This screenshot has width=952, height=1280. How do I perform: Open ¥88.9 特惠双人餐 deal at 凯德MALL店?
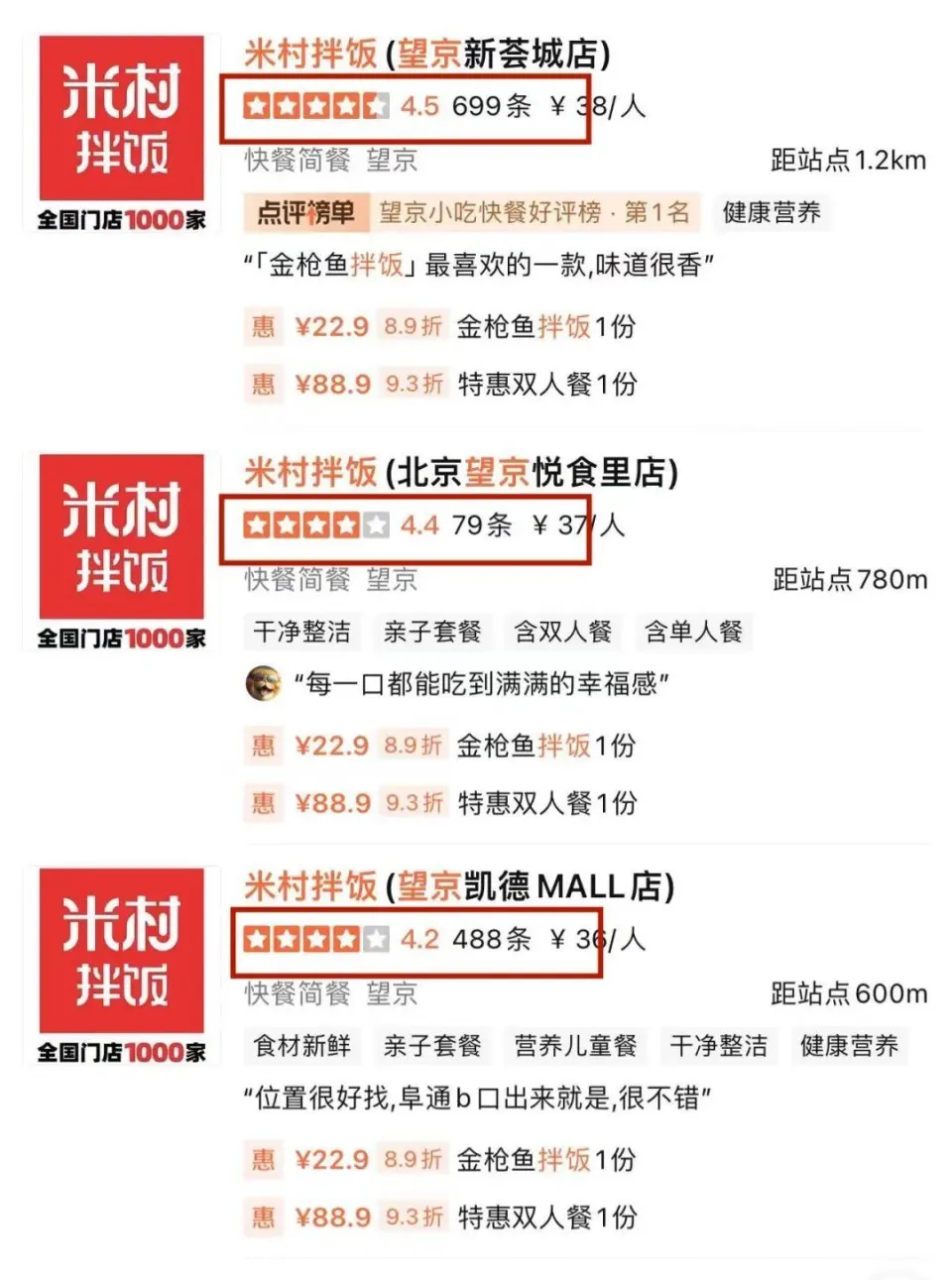click(440, 1218)
